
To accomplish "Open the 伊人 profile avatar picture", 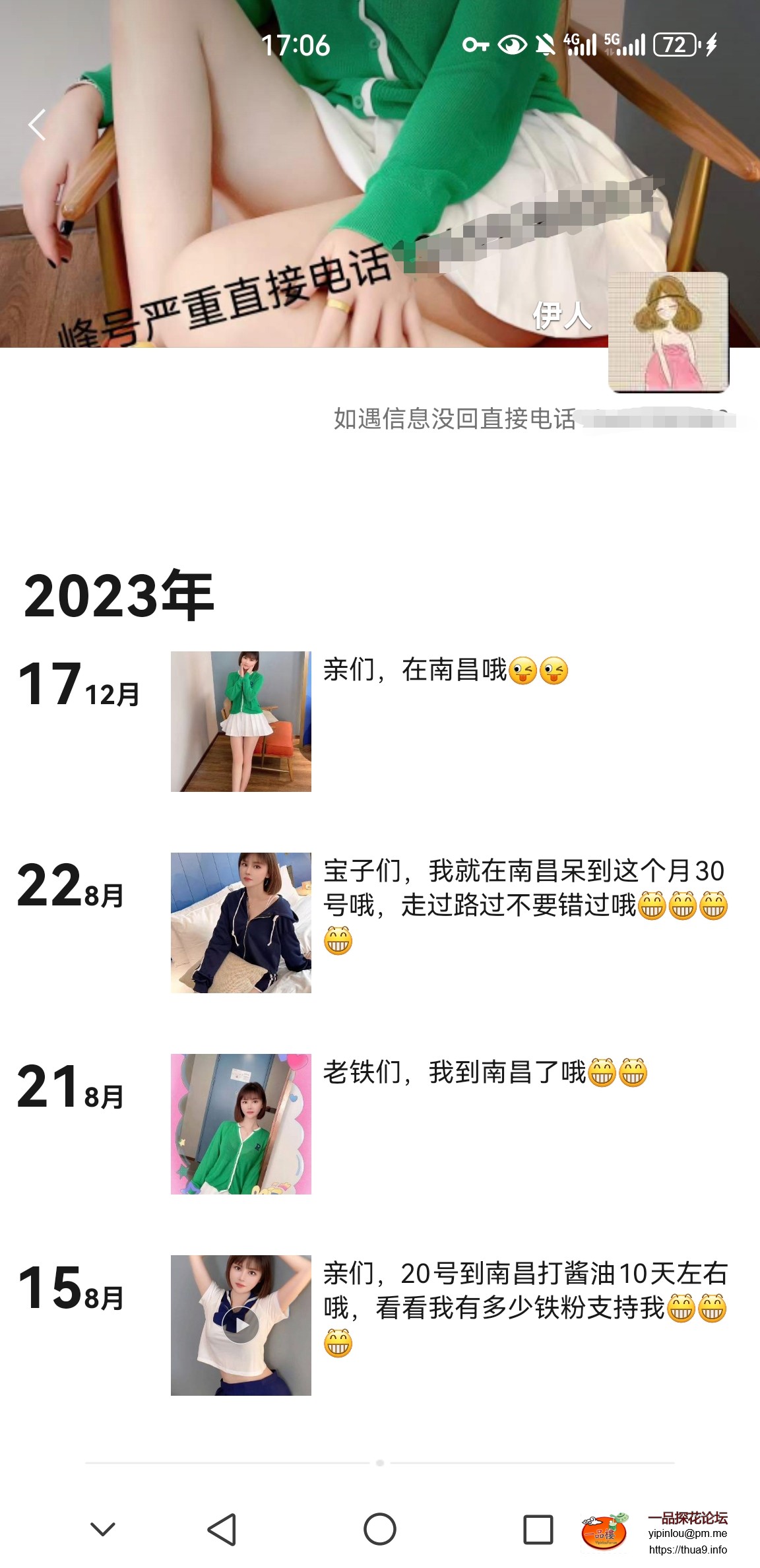I will (668, 333).
